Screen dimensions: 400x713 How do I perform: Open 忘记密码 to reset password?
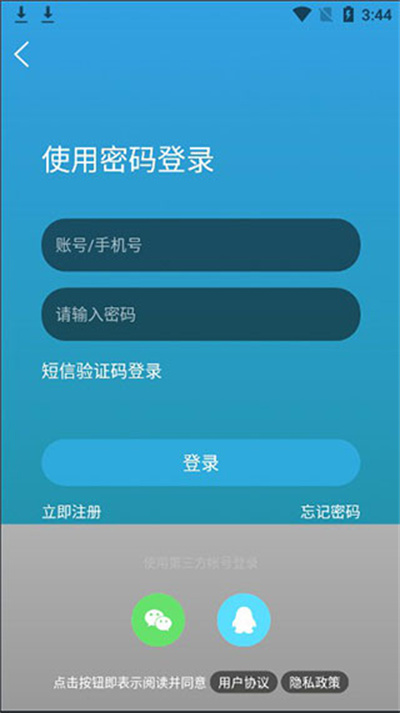click(330, 512)
